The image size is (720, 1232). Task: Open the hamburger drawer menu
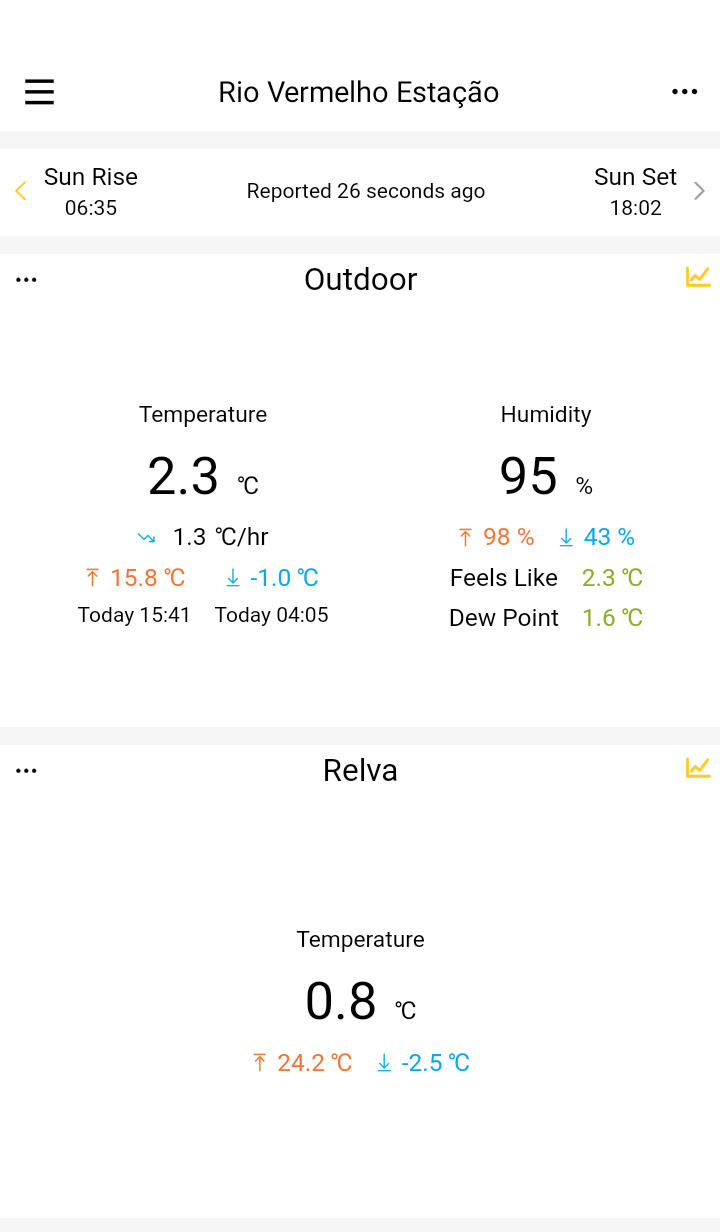[39, 92]
